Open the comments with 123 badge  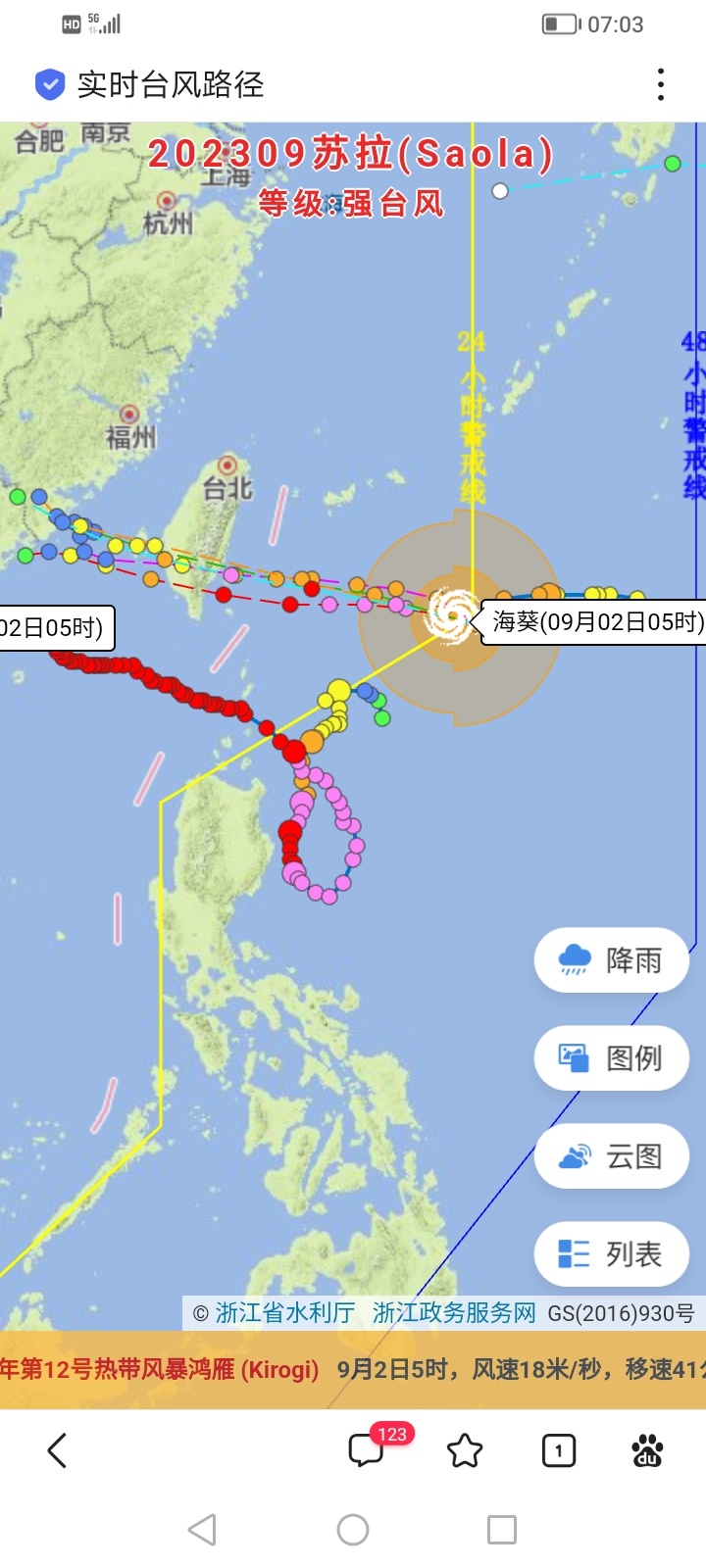click(367, 1450)
